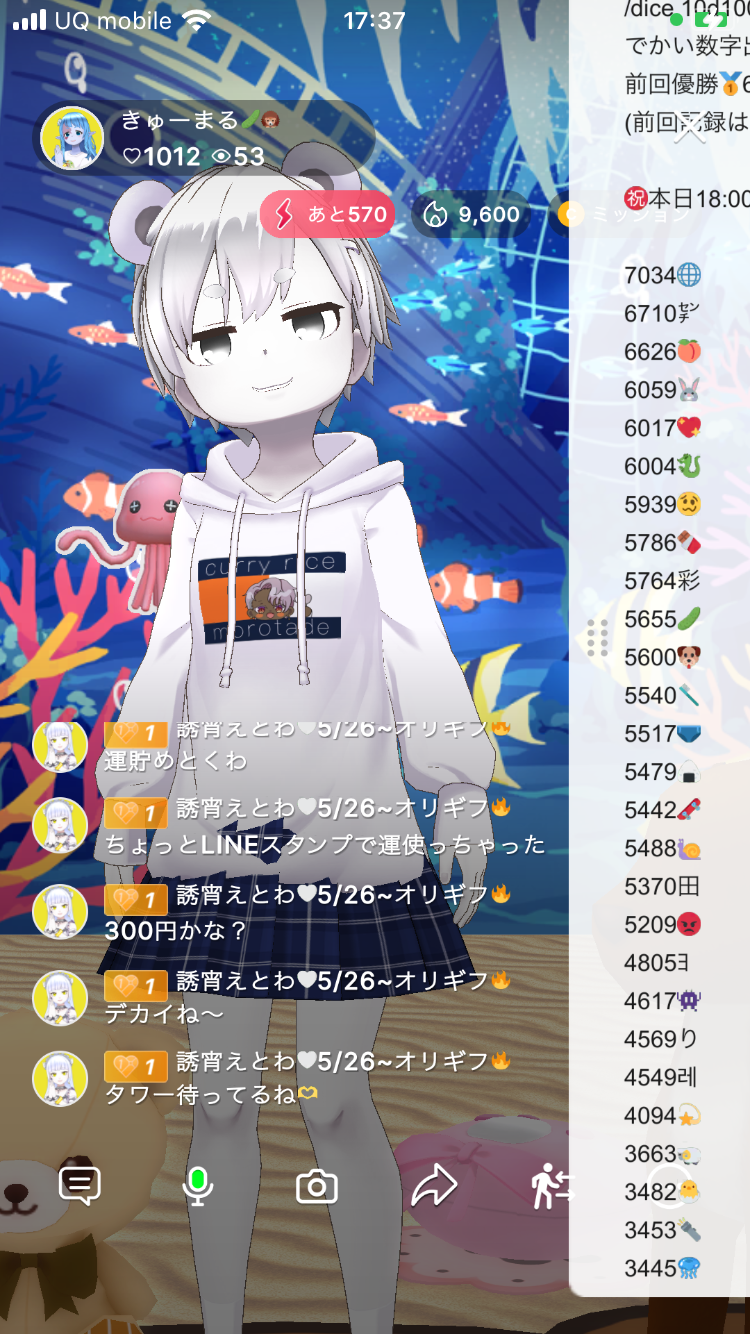This screenshot has height=1334, width=750.
Task: Open the 9,600 flame points chip
Action: click(x=472, y=214)
